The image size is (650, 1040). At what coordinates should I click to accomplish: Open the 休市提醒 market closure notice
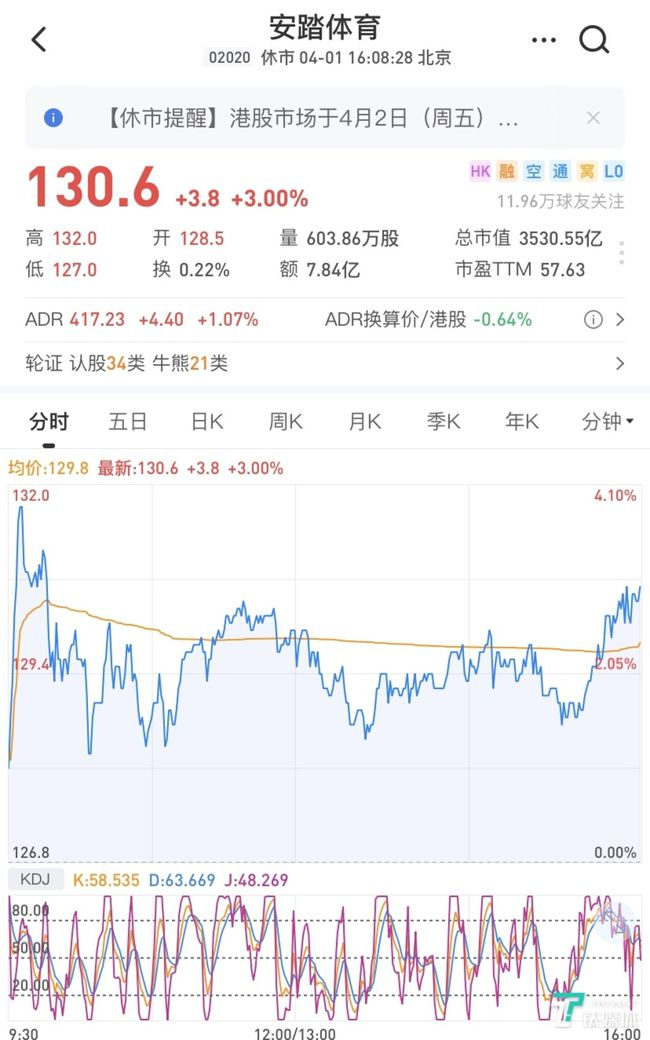310,118
